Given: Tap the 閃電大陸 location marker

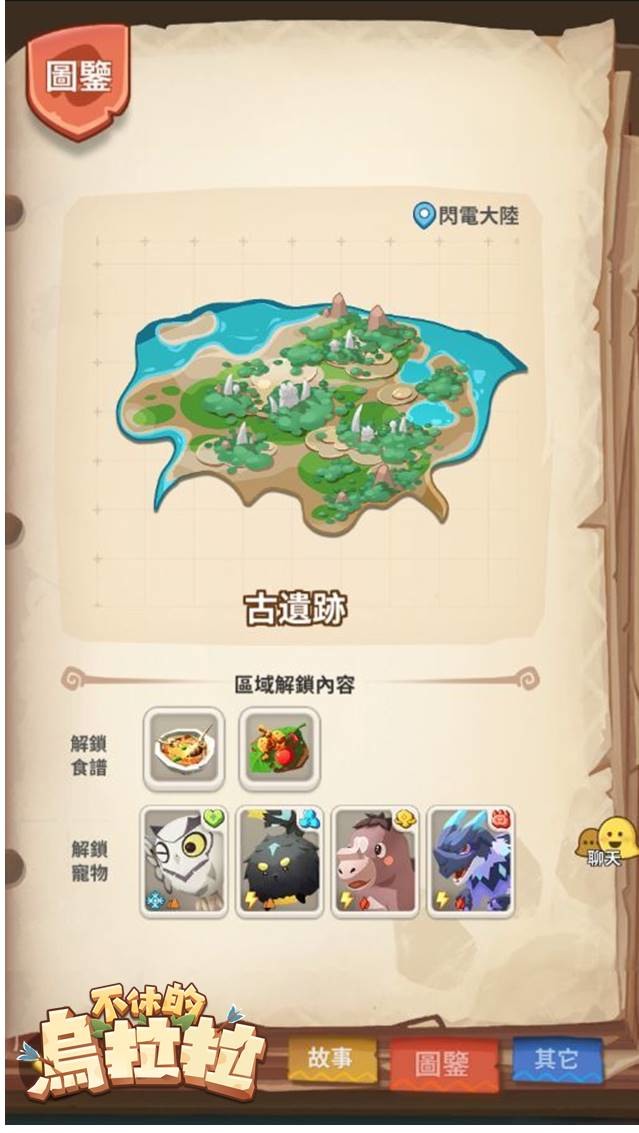Looking at the screenshot, I should 466,215.
